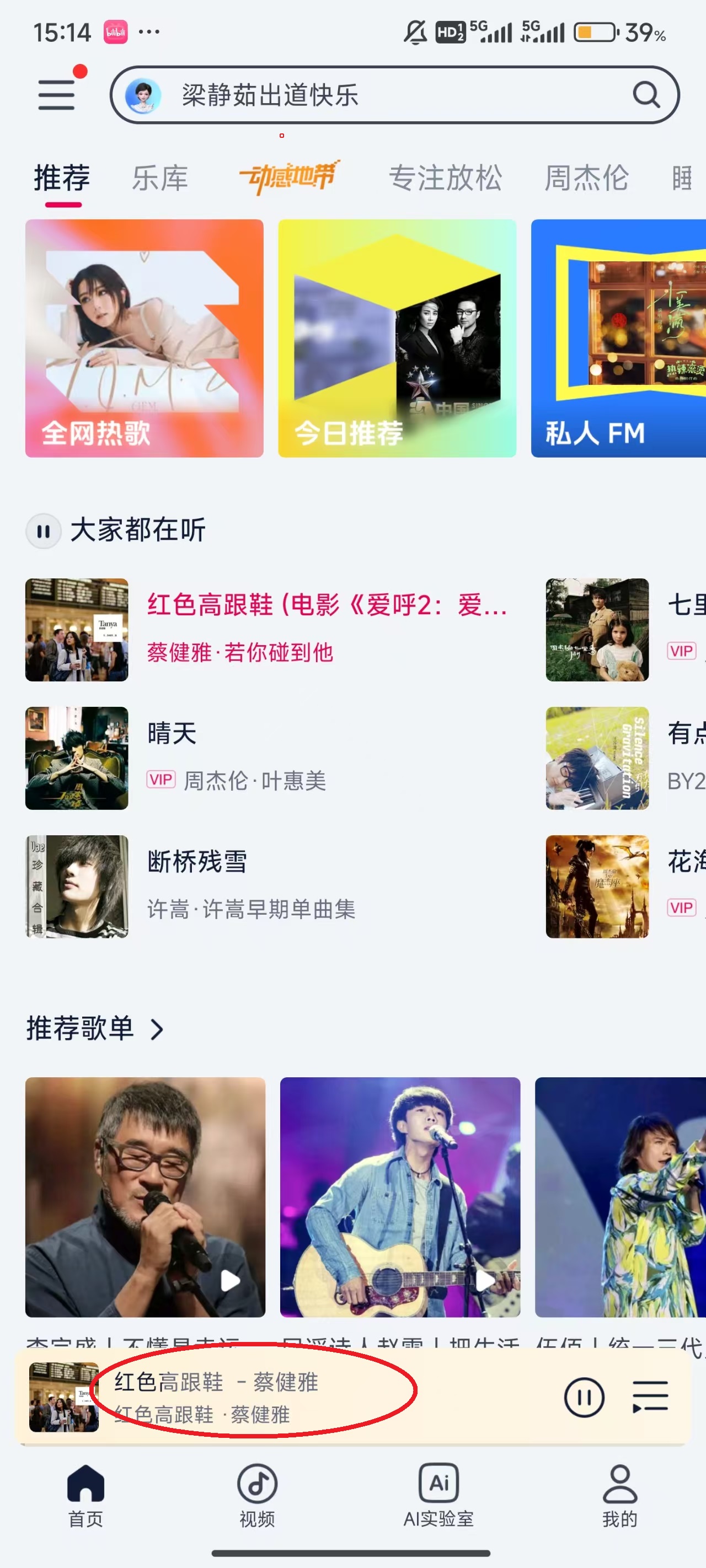Switch to the 专注放松 tab
Screen dimensions: 706x1568
tap(445, 178)
